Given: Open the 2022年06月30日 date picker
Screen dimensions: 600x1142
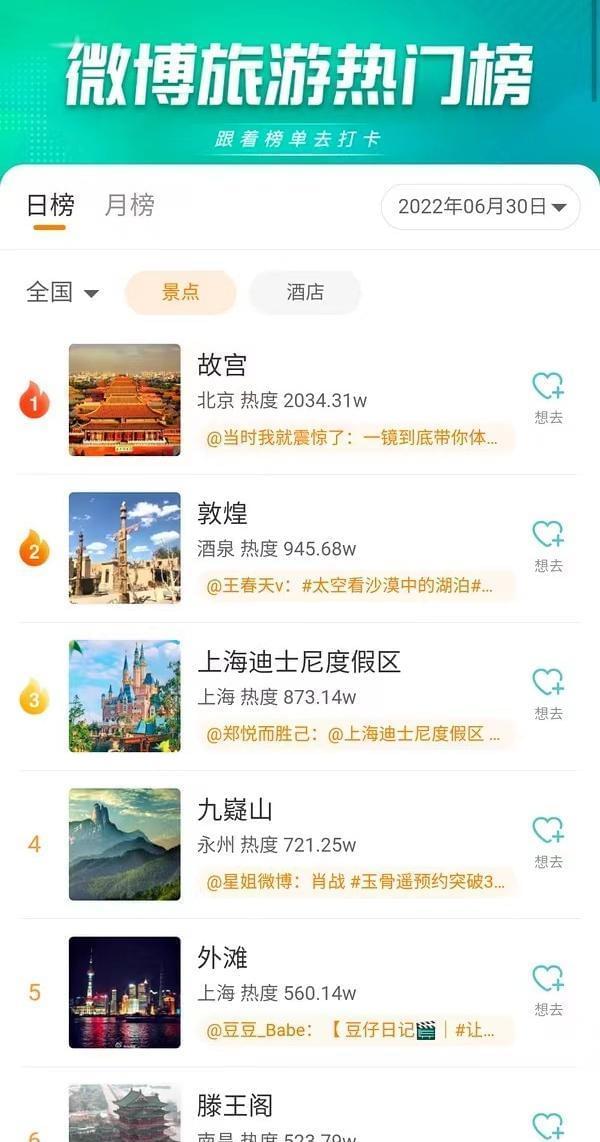Looking at the screenshot, I should click(481, 207).
